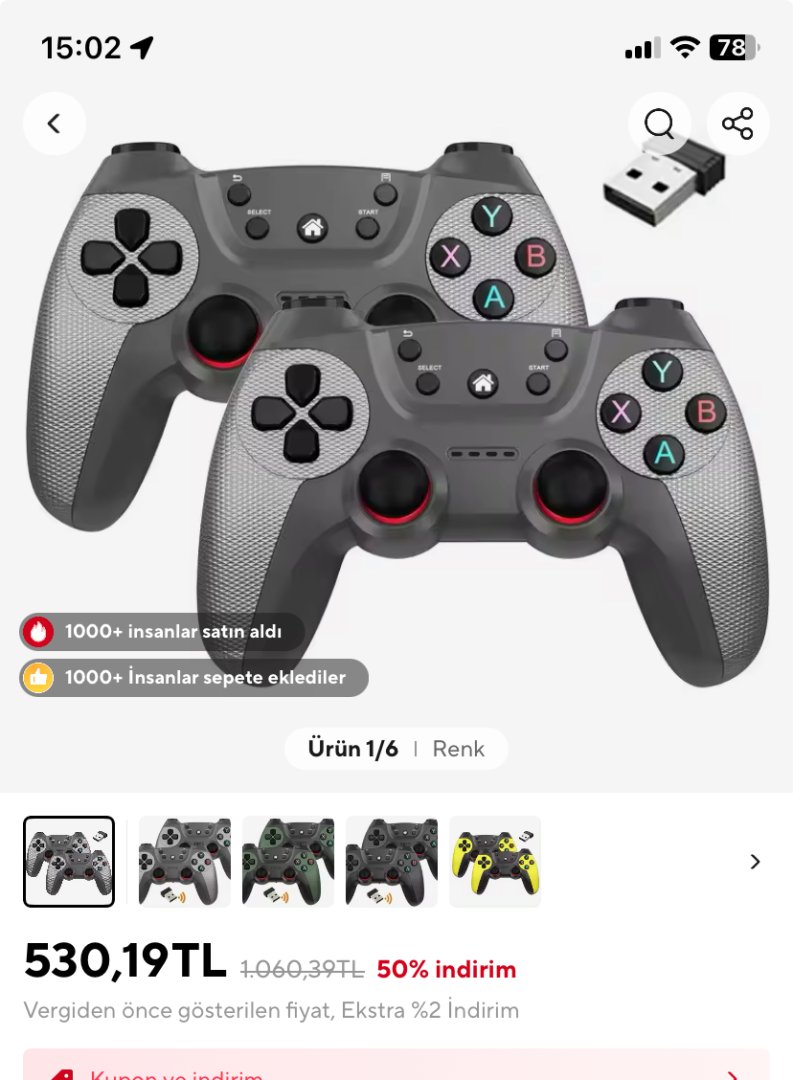Viewport: 793px width, 1080px height.
Task: Select the first gray-silver controller thumbnail
Action: [69, 861]
